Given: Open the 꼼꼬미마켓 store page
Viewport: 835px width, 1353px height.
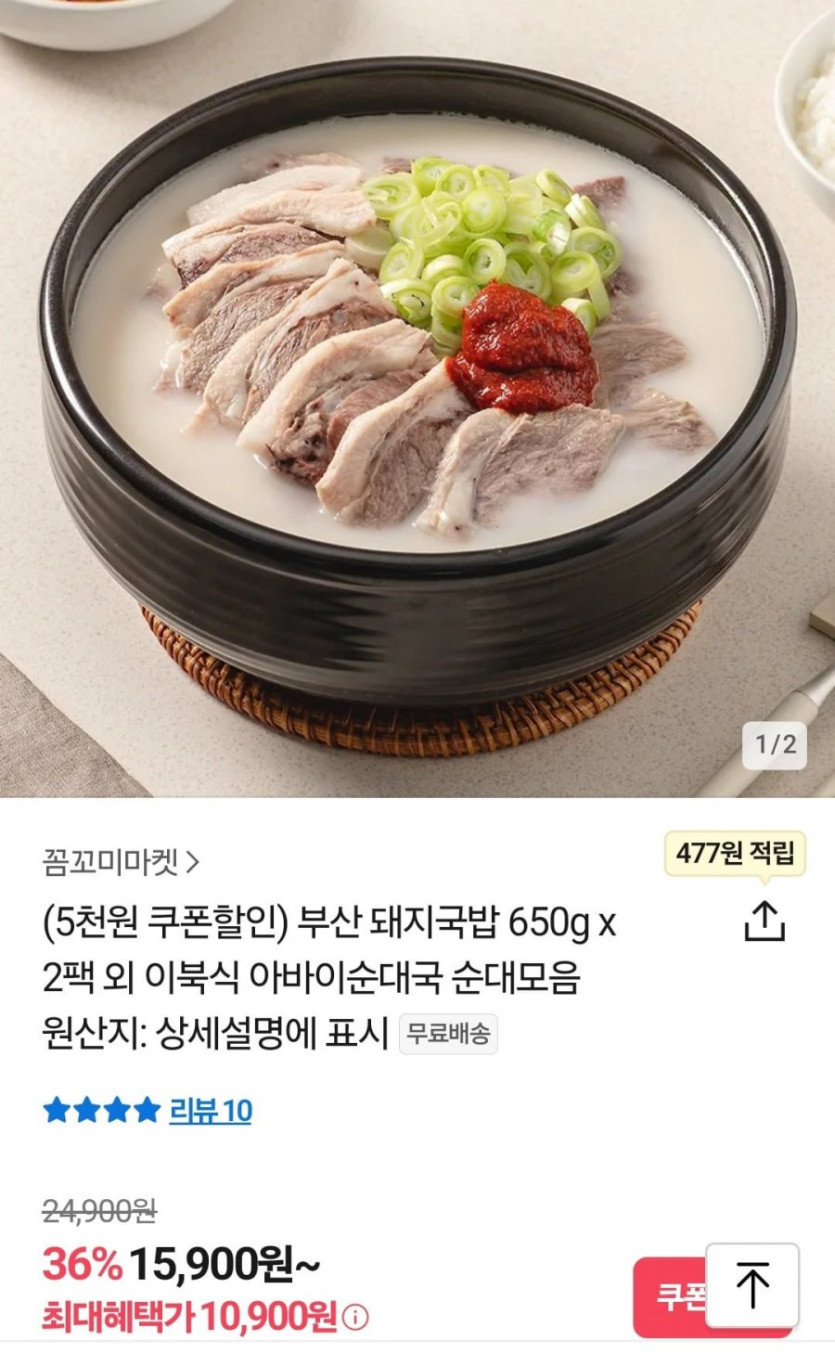Looking at the screenshot, I should click(x=120, y=861).
